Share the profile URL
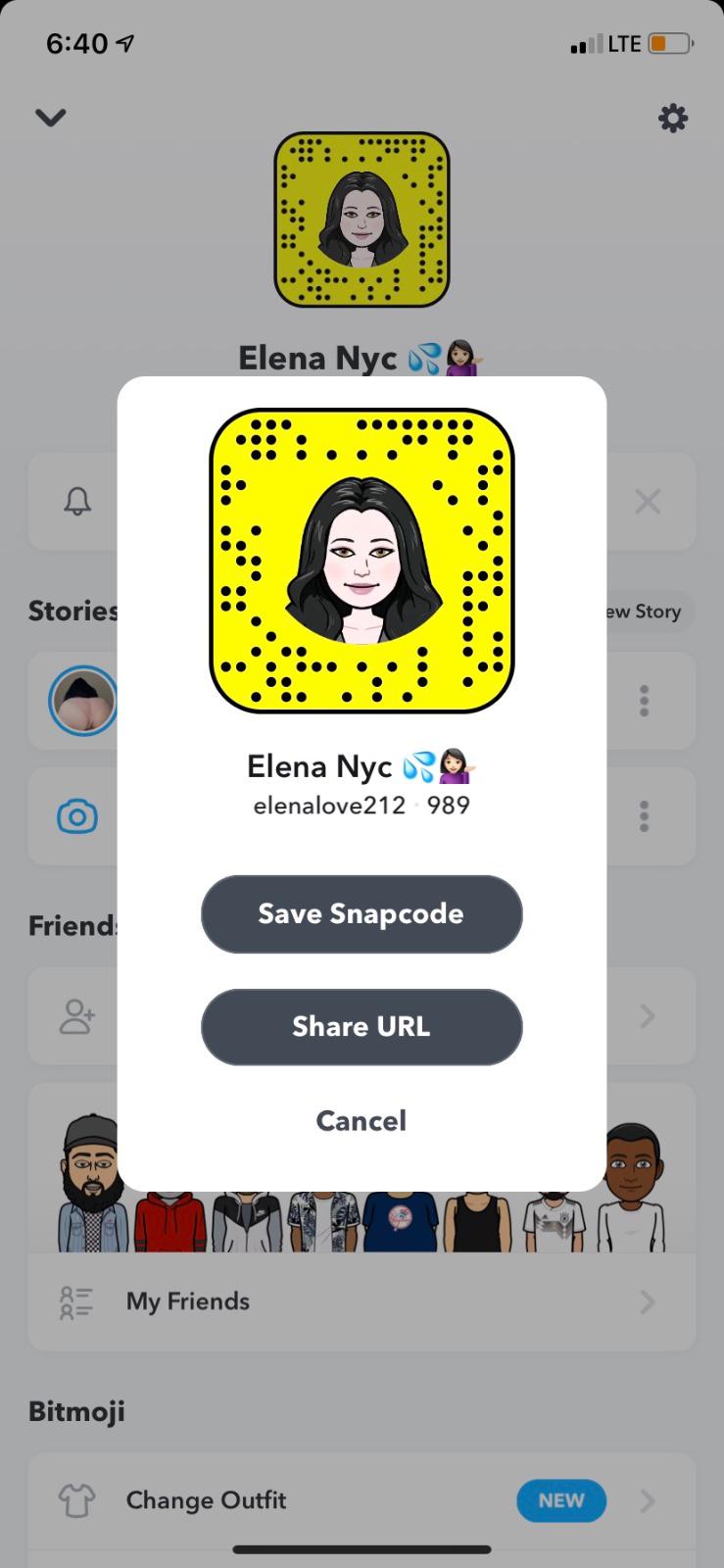This screenshot has width=724, height=1568. pos(362,1026)
